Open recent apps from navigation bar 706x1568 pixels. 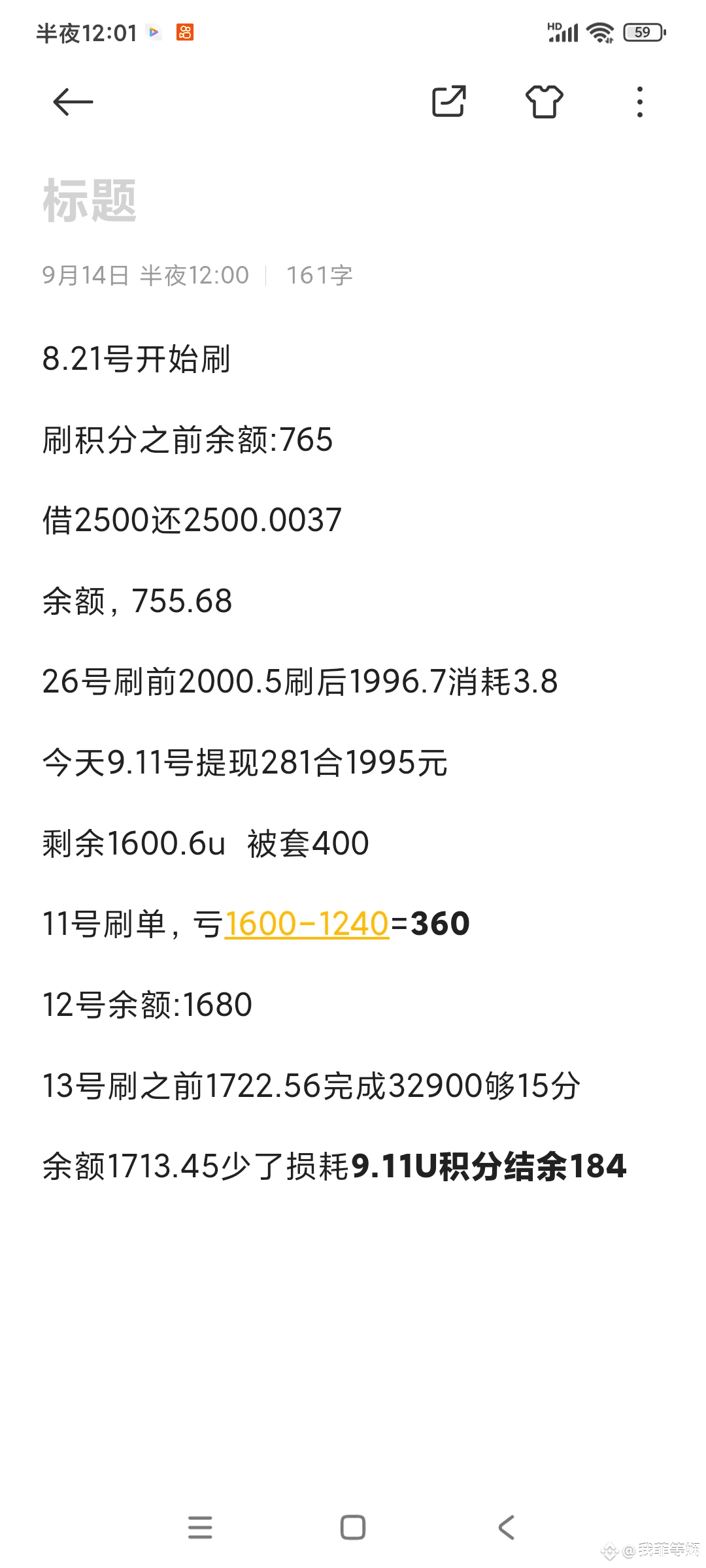[x=200, y=1527]
